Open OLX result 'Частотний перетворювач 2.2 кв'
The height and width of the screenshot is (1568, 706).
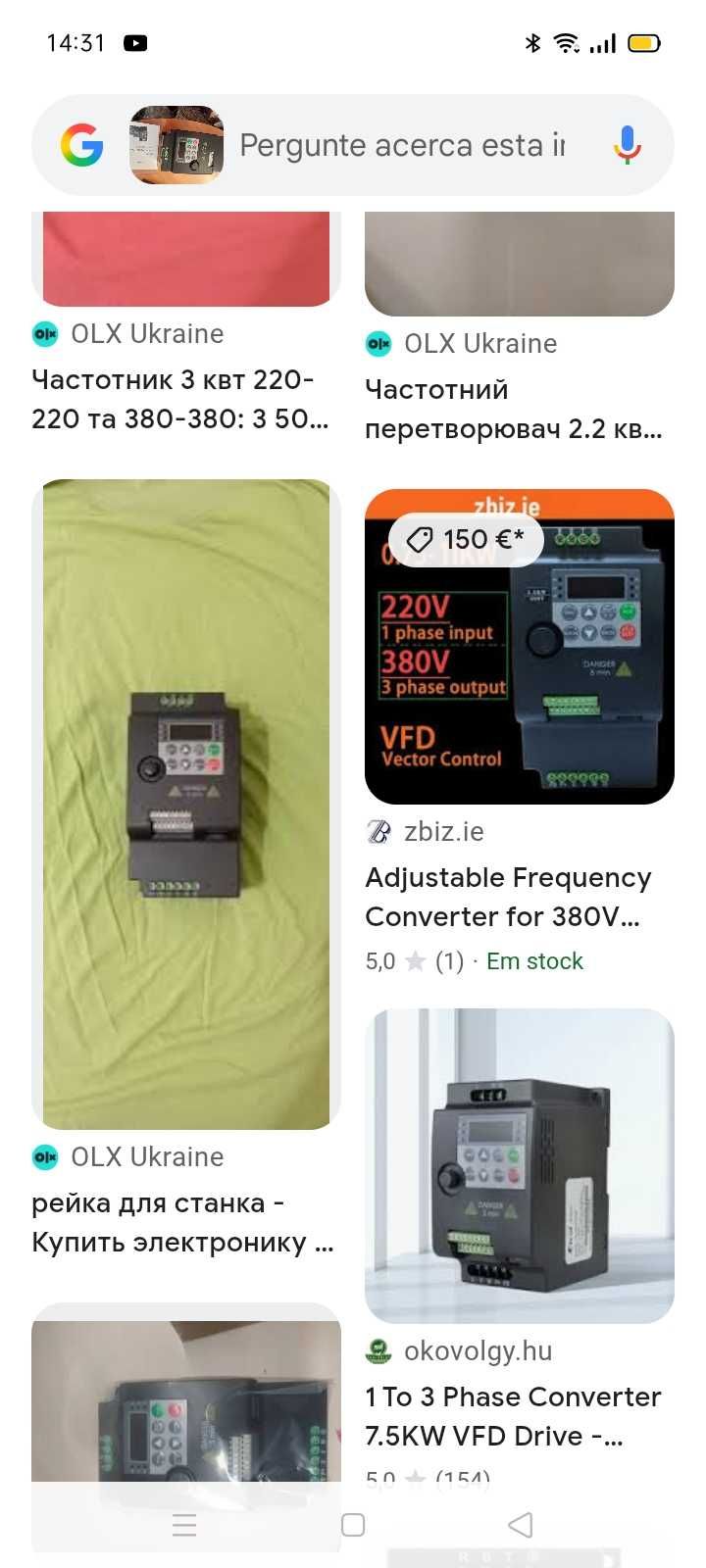tap(513, 409)
